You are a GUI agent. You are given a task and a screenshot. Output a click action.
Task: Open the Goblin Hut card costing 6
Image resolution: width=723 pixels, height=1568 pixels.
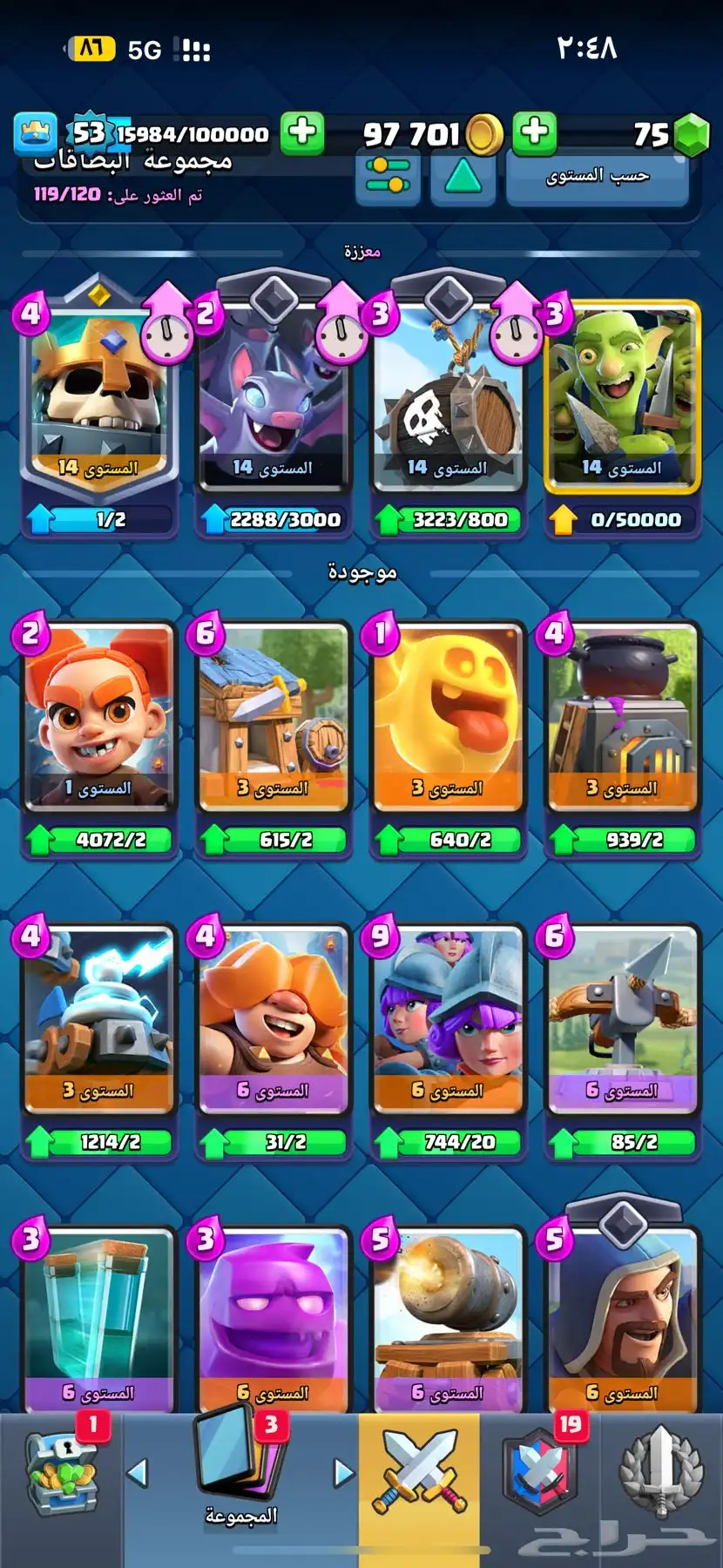pos(274,719)
